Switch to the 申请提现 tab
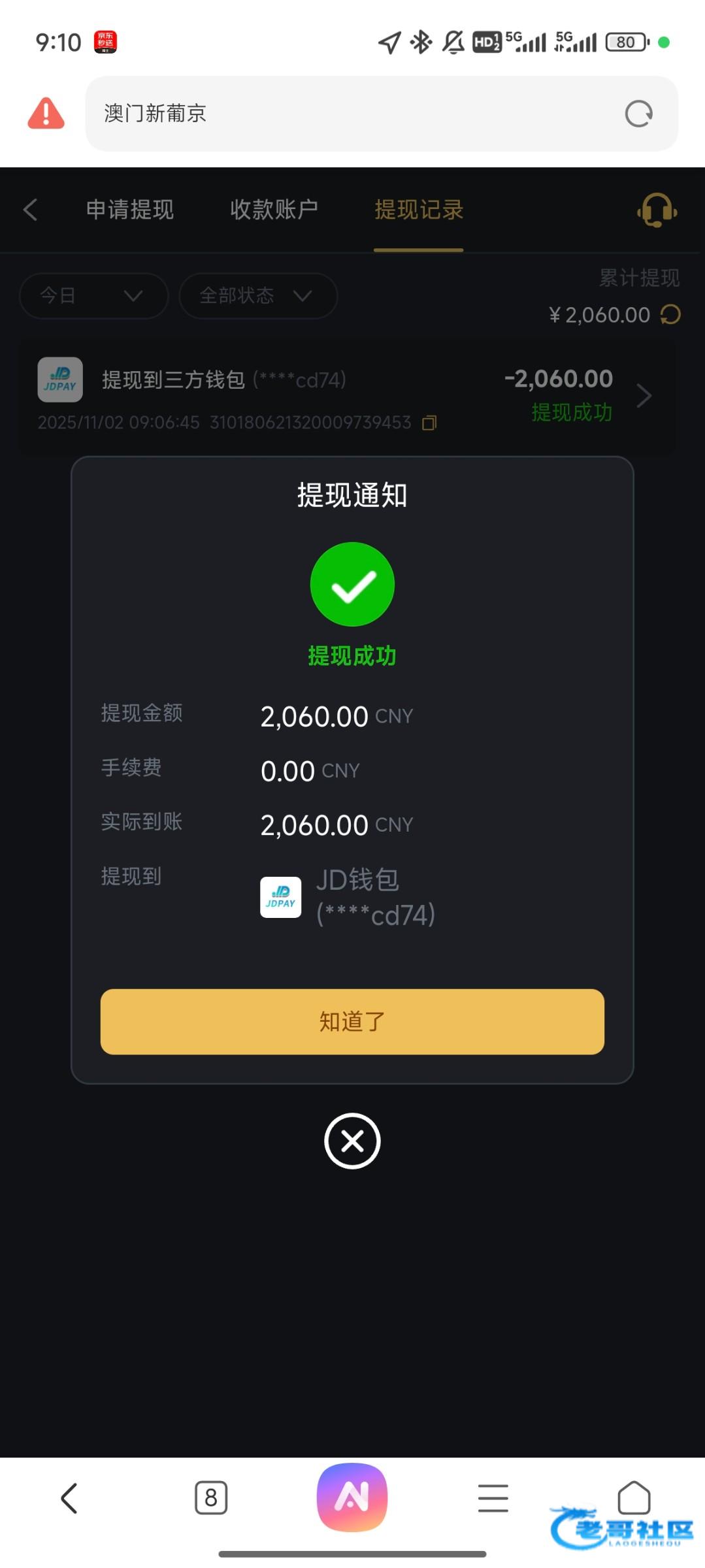The height and width of the screenshot is (1568, 705). point(130,210)
